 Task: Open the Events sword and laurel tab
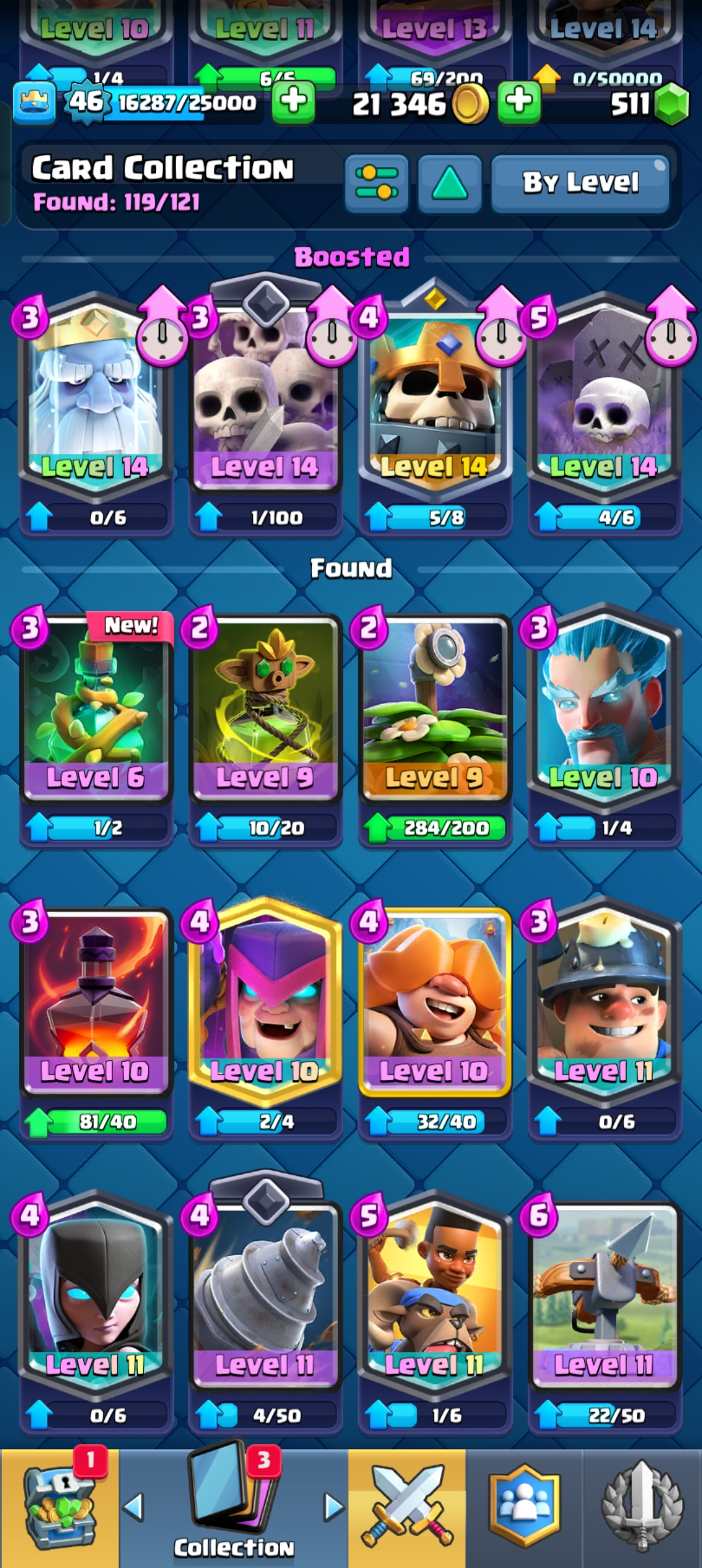click(642, 1508)
